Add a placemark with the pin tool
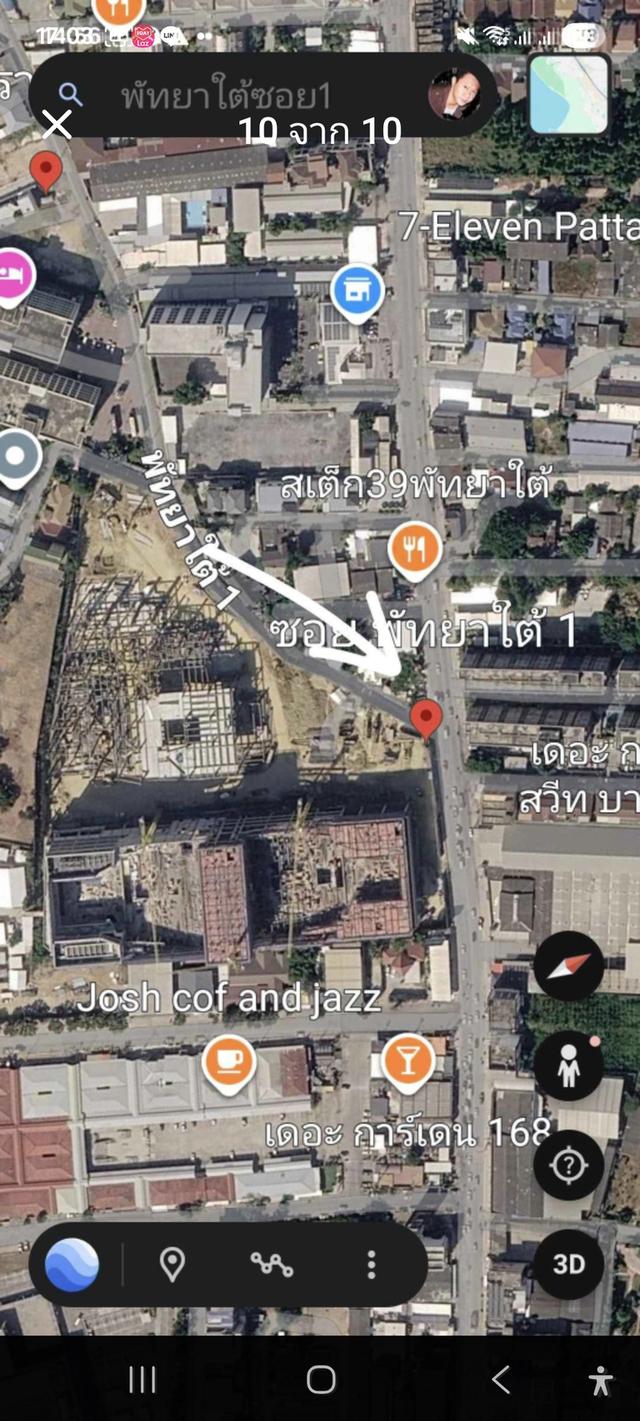 (172, 1265)
